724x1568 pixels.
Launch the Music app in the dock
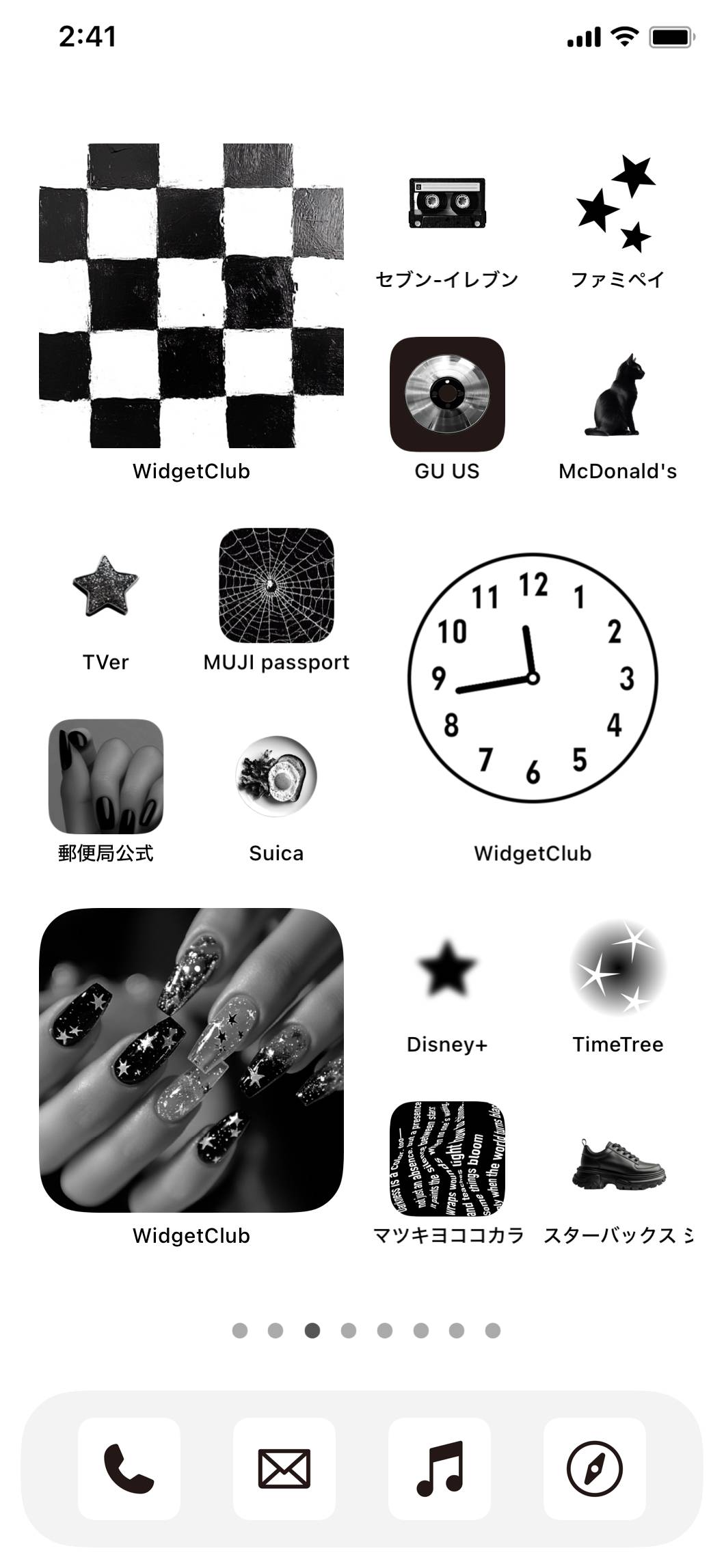tap(440, 1468)
